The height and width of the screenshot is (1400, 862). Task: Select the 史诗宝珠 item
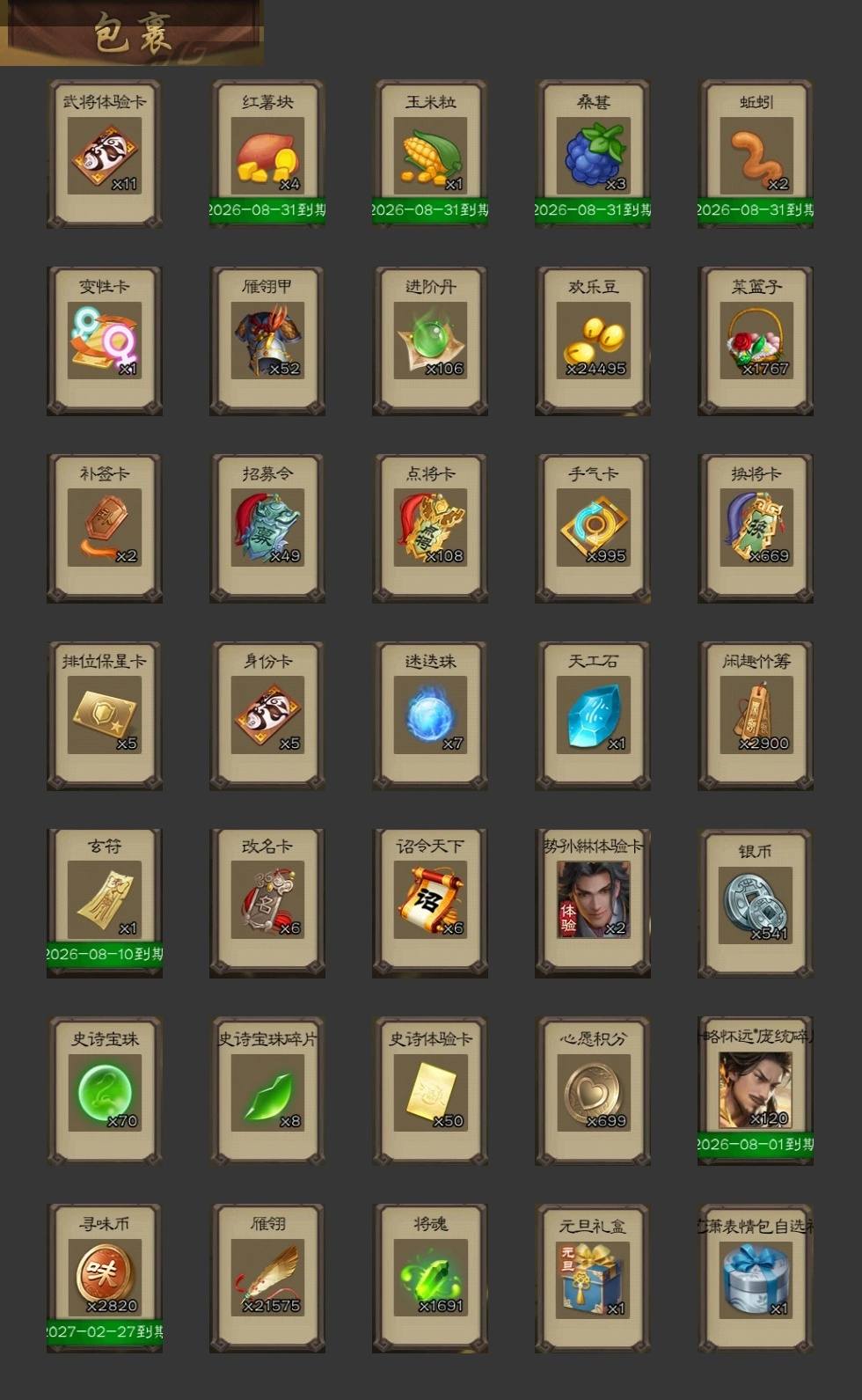(x=105, y=1091)
